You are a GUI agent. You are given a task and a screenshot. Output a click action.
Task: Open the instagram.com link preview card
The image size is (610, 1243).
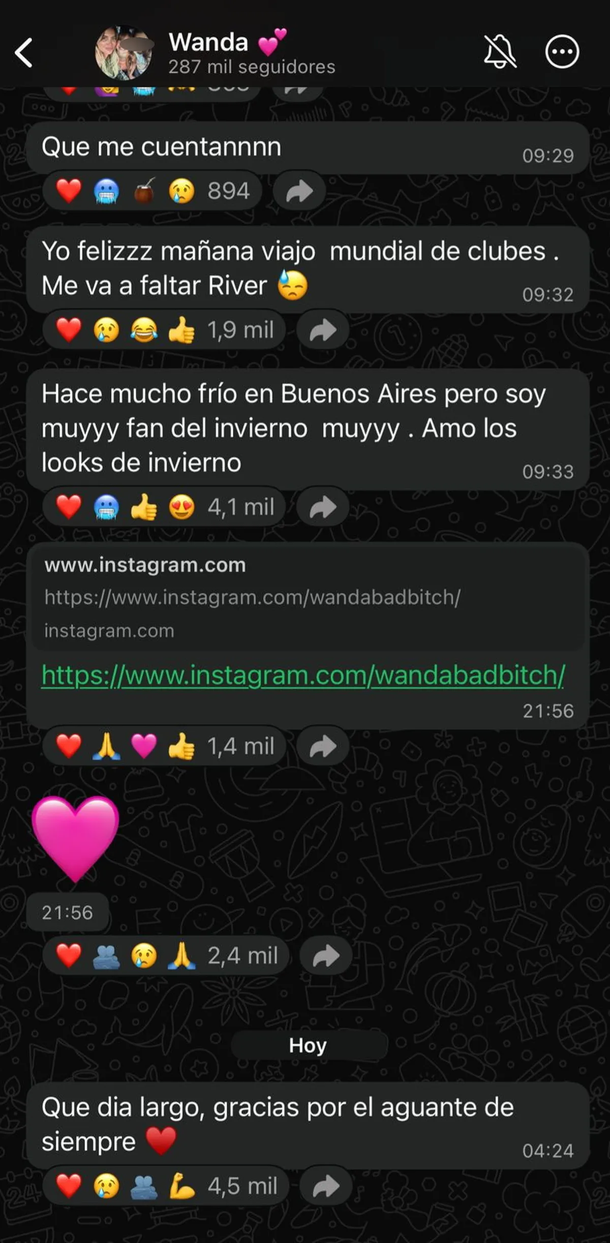(306, 597)
